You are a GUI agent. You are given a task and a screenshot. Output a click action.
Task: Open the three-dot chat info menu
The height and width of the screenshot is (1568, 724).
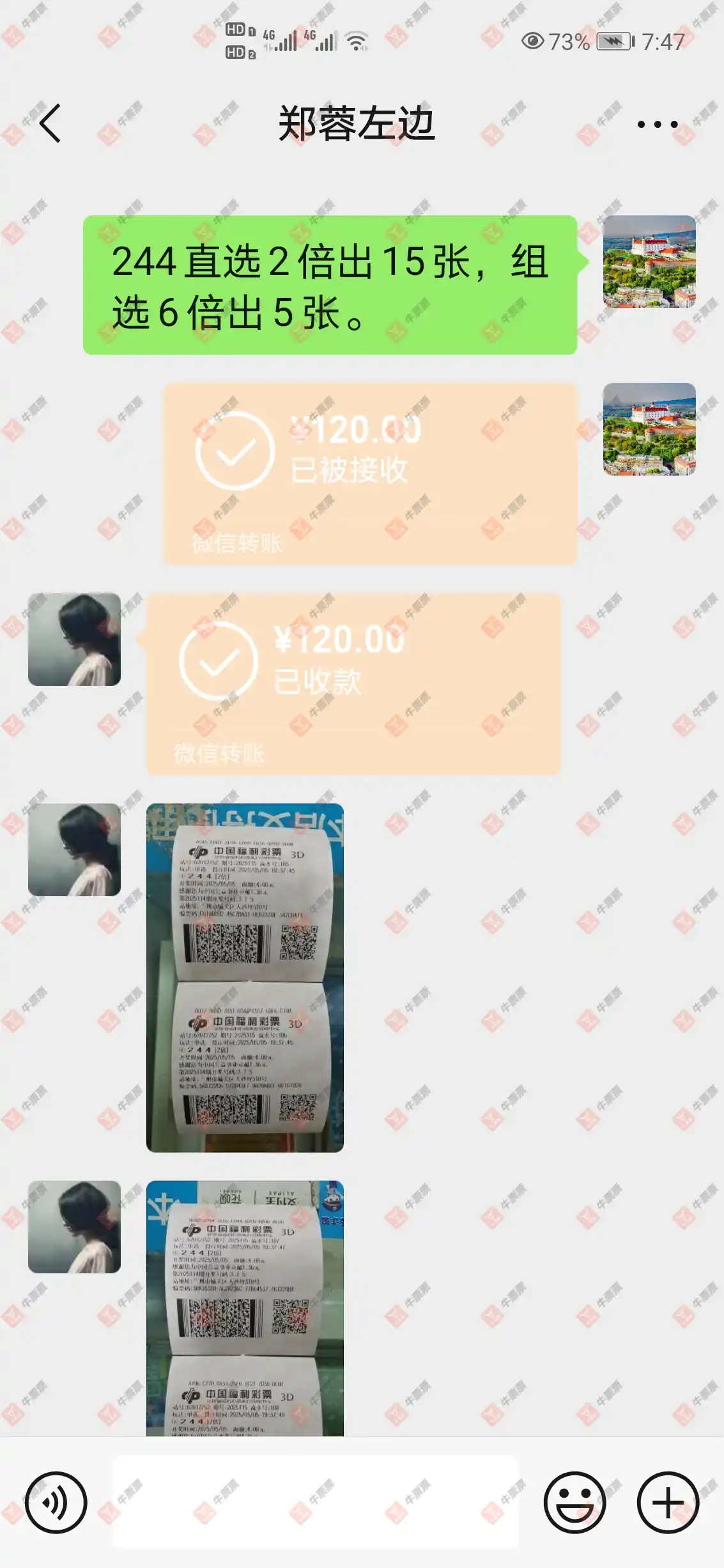(657, 124)
